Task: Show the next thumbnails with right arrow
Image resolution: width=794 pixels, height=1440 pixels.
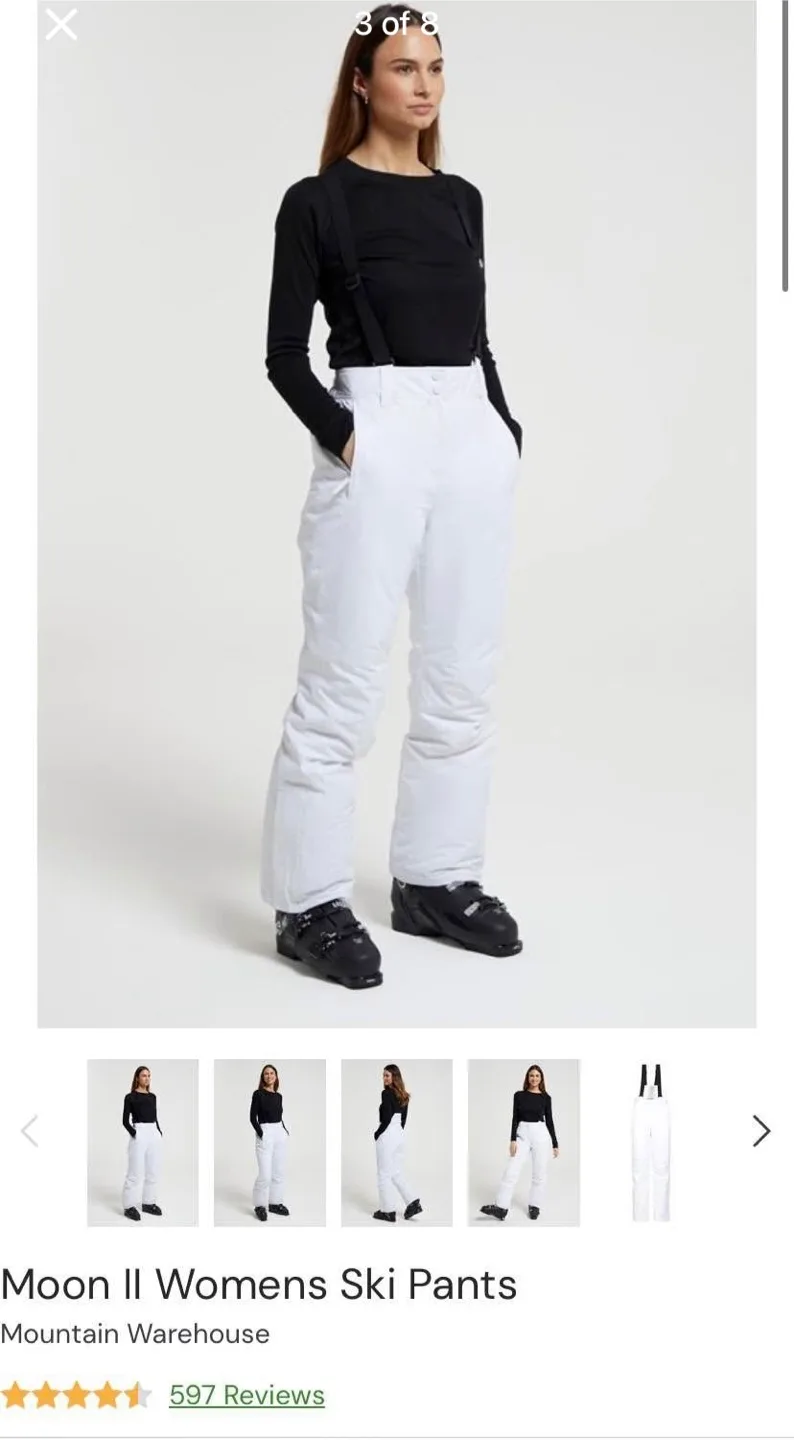Action: (761, 1131)
